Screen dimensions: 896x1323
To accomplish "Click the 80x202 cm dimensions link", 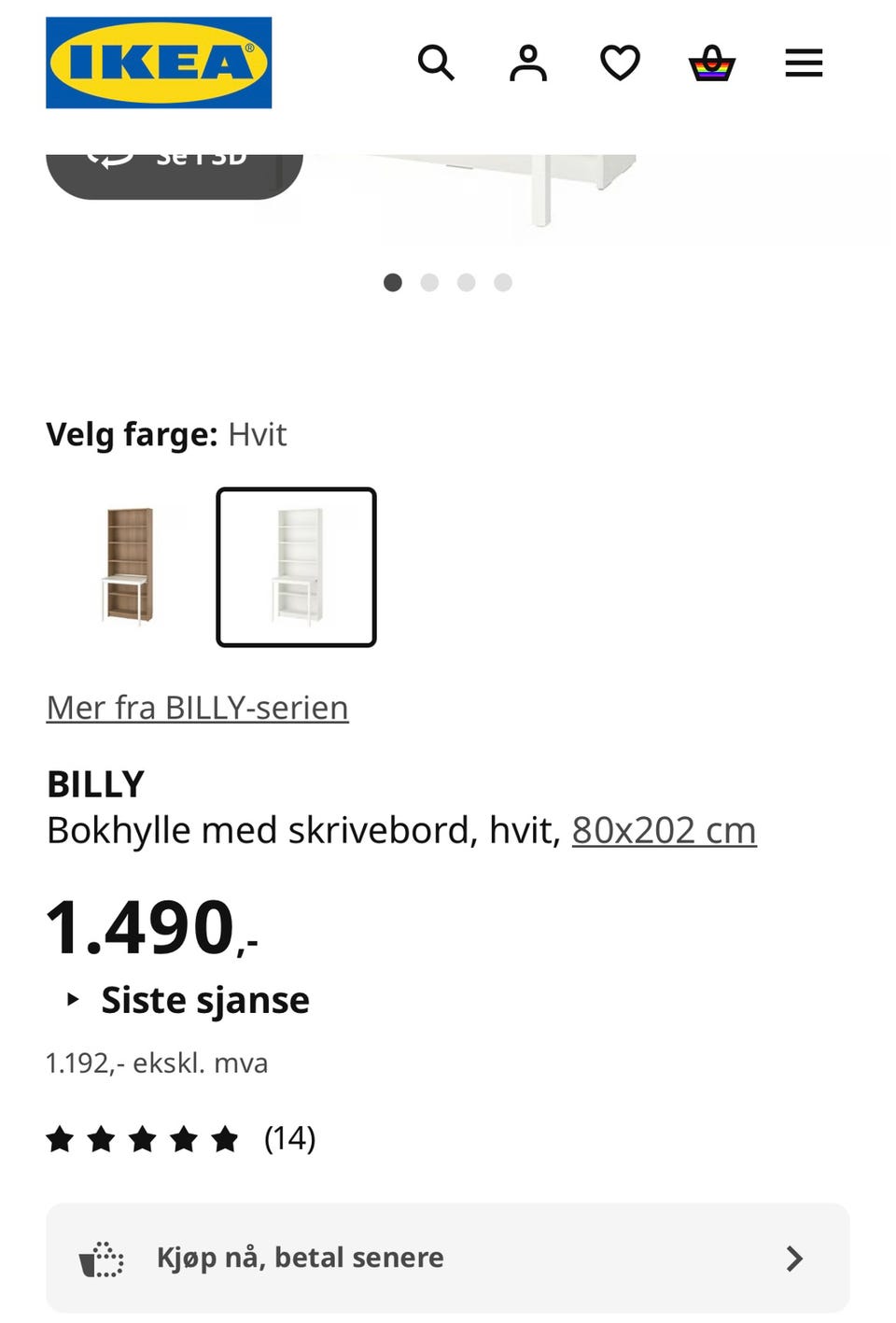I will pos(664,829).
